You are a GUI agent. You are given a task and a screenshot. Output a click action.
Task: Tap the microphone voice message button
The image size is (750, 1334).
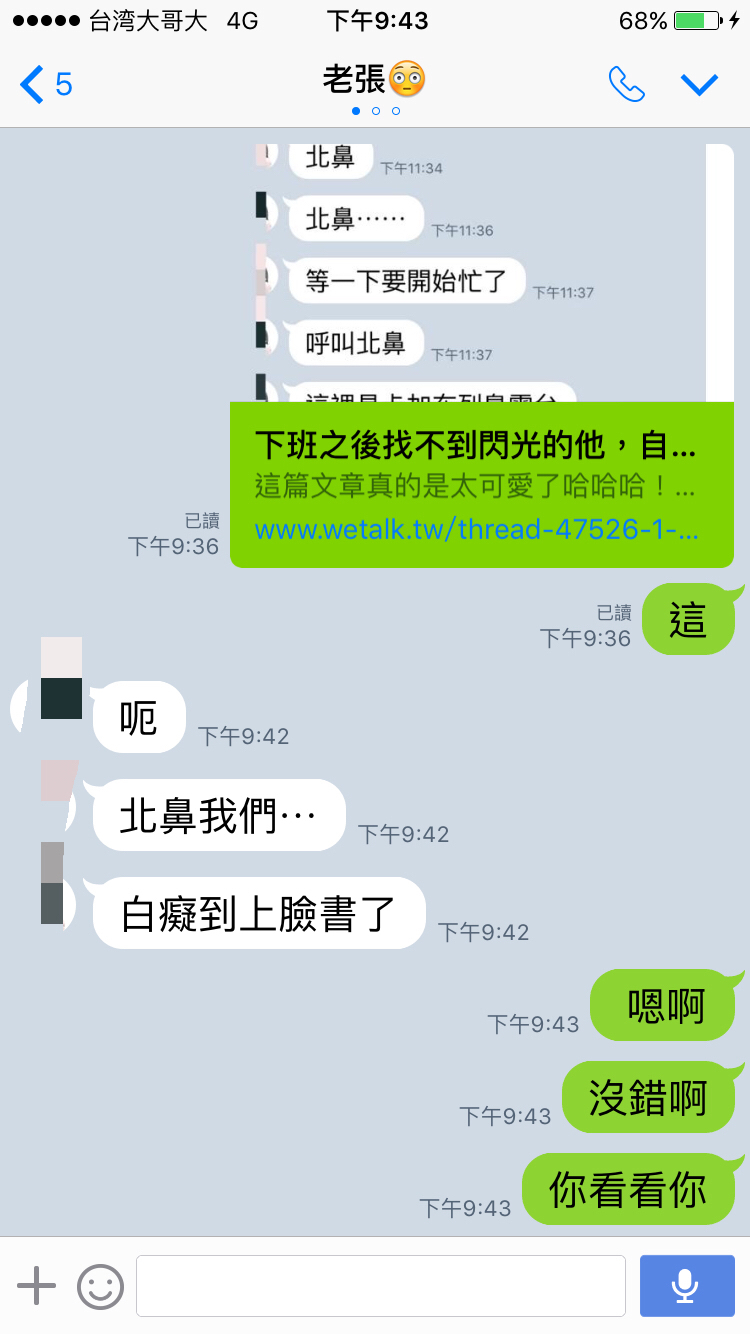point(686,1285)
